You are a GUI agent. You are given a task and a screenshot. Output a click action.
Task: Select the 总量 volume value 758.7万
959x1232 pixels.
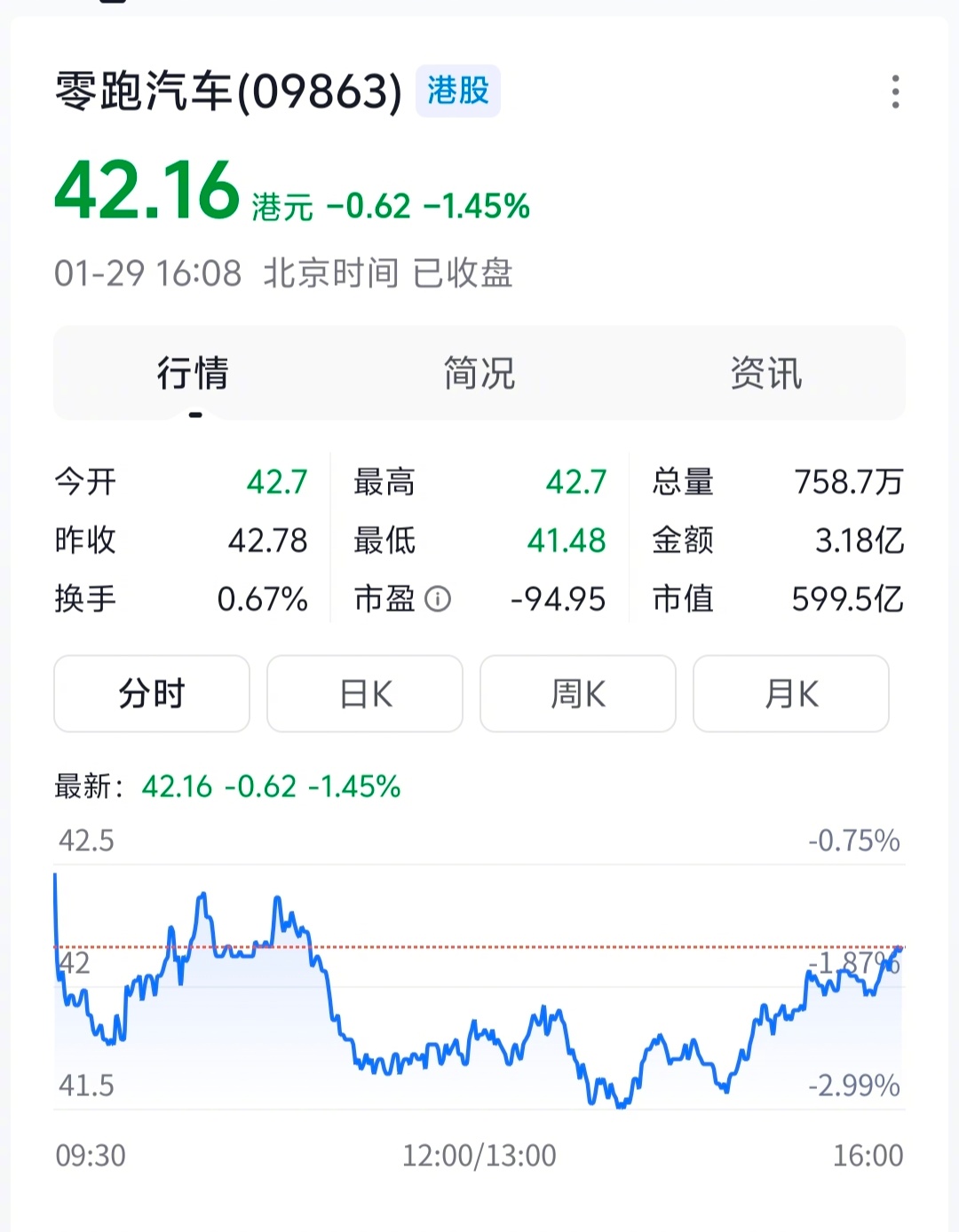846,482
